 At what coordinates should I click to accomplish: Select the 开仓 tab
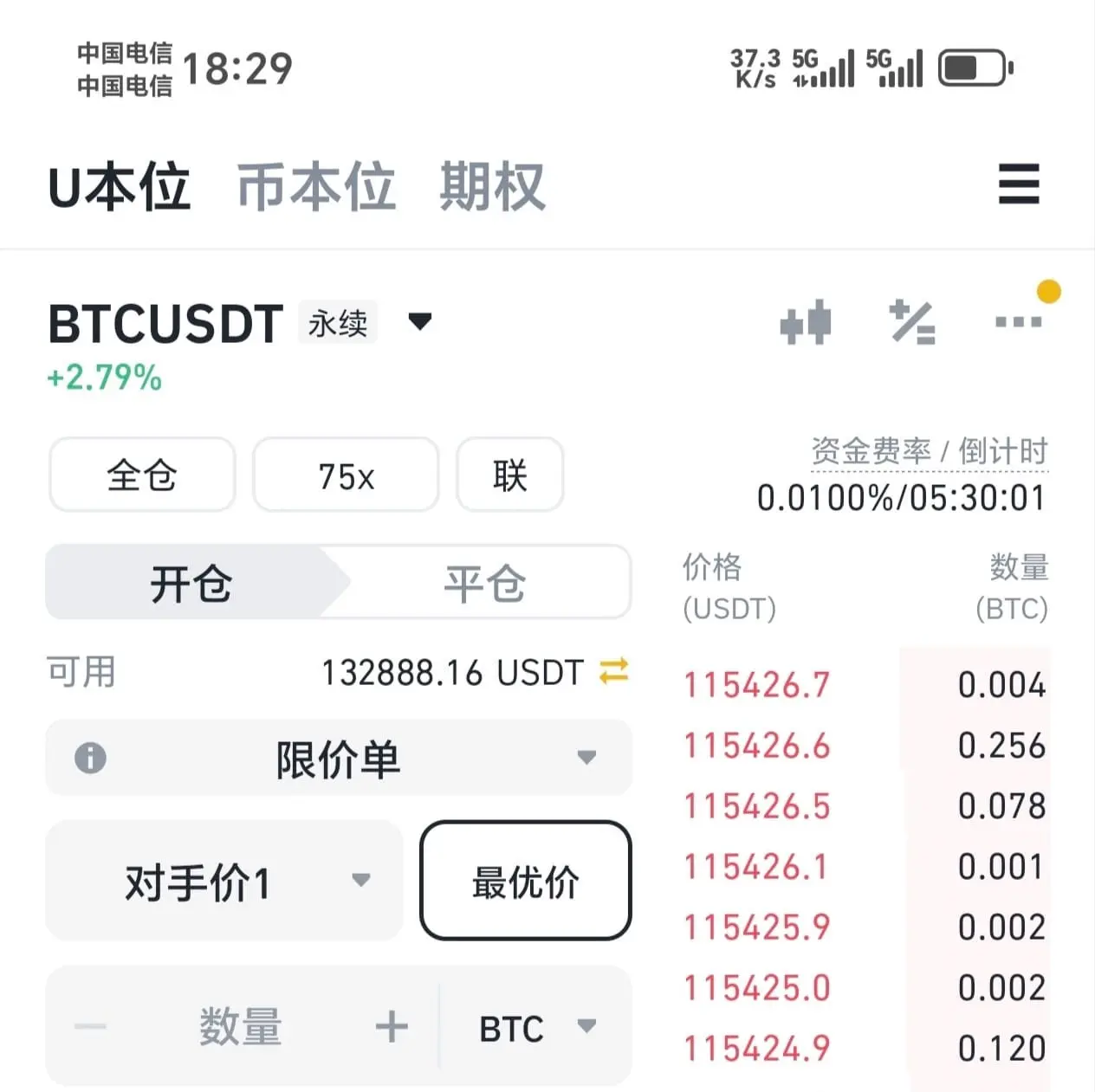191,583
